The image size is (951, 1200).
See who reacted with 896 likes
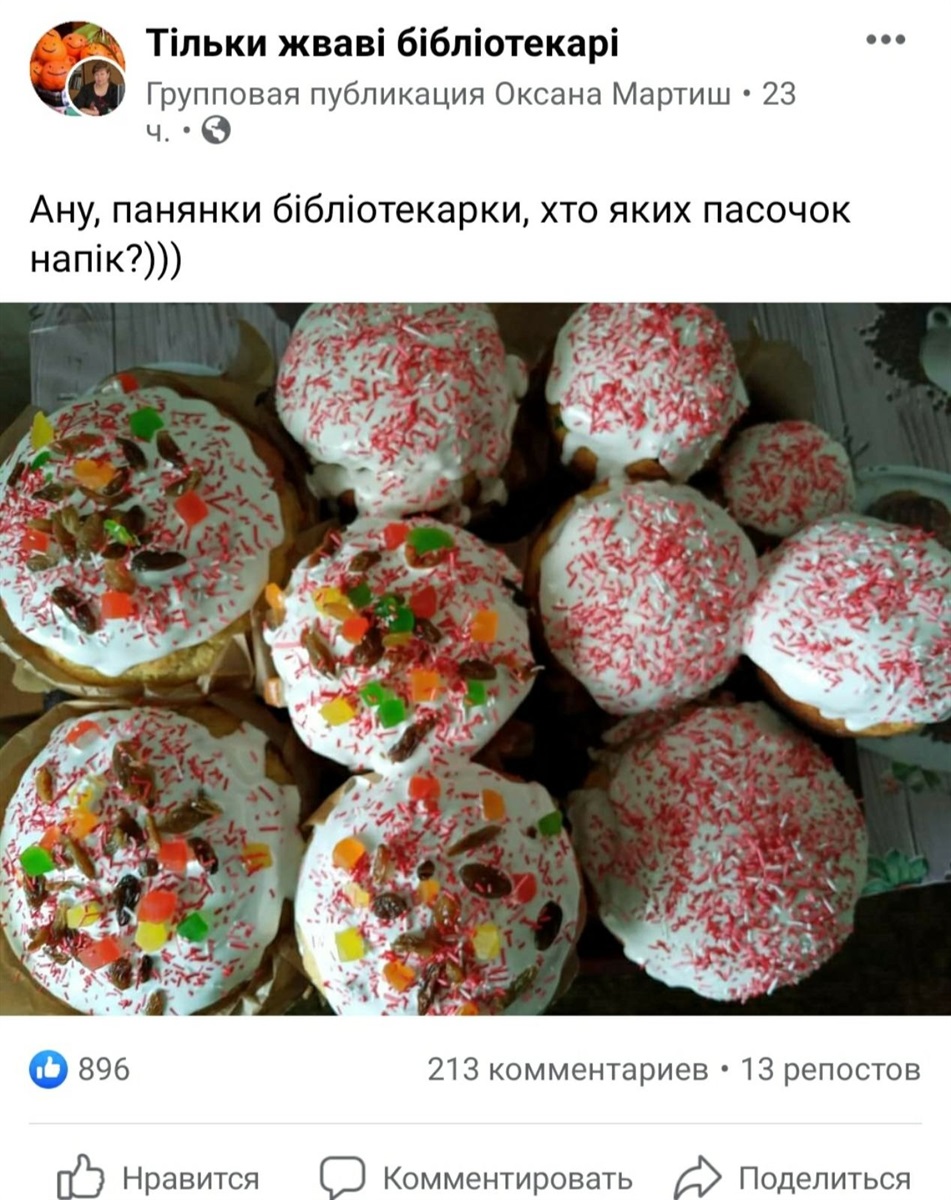coord(82,1069)
